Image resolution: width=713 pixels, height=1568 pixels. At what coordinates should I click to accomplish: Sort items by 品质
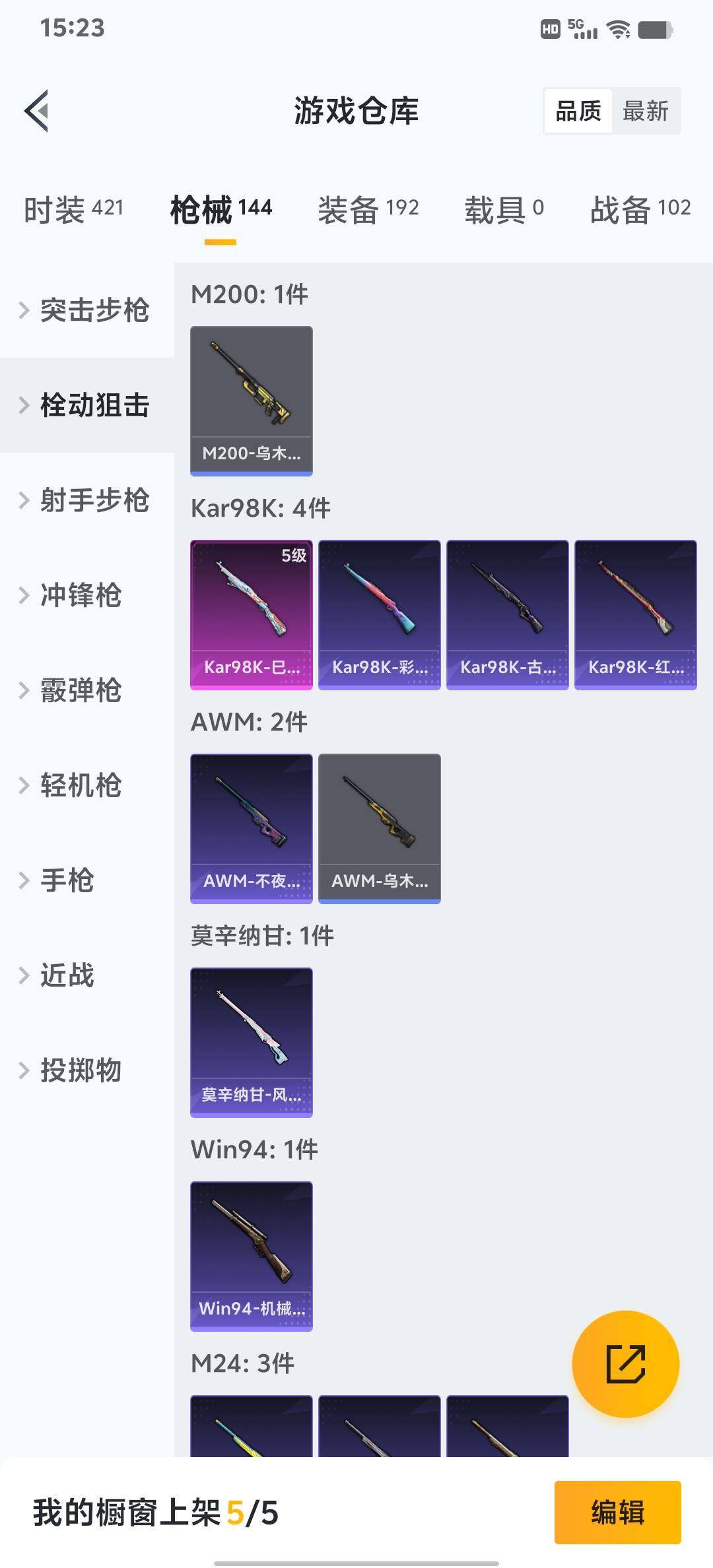tap(578, 111)
